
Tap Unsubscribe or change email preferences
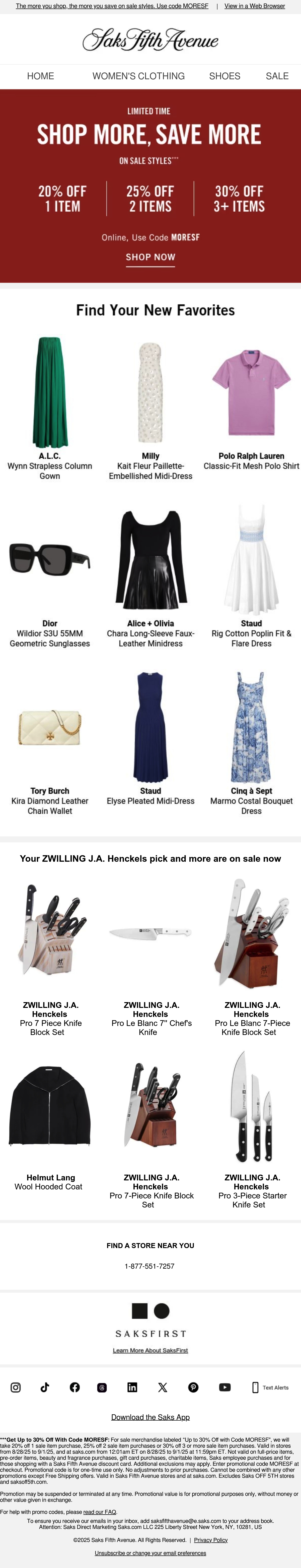point(150,1553)
